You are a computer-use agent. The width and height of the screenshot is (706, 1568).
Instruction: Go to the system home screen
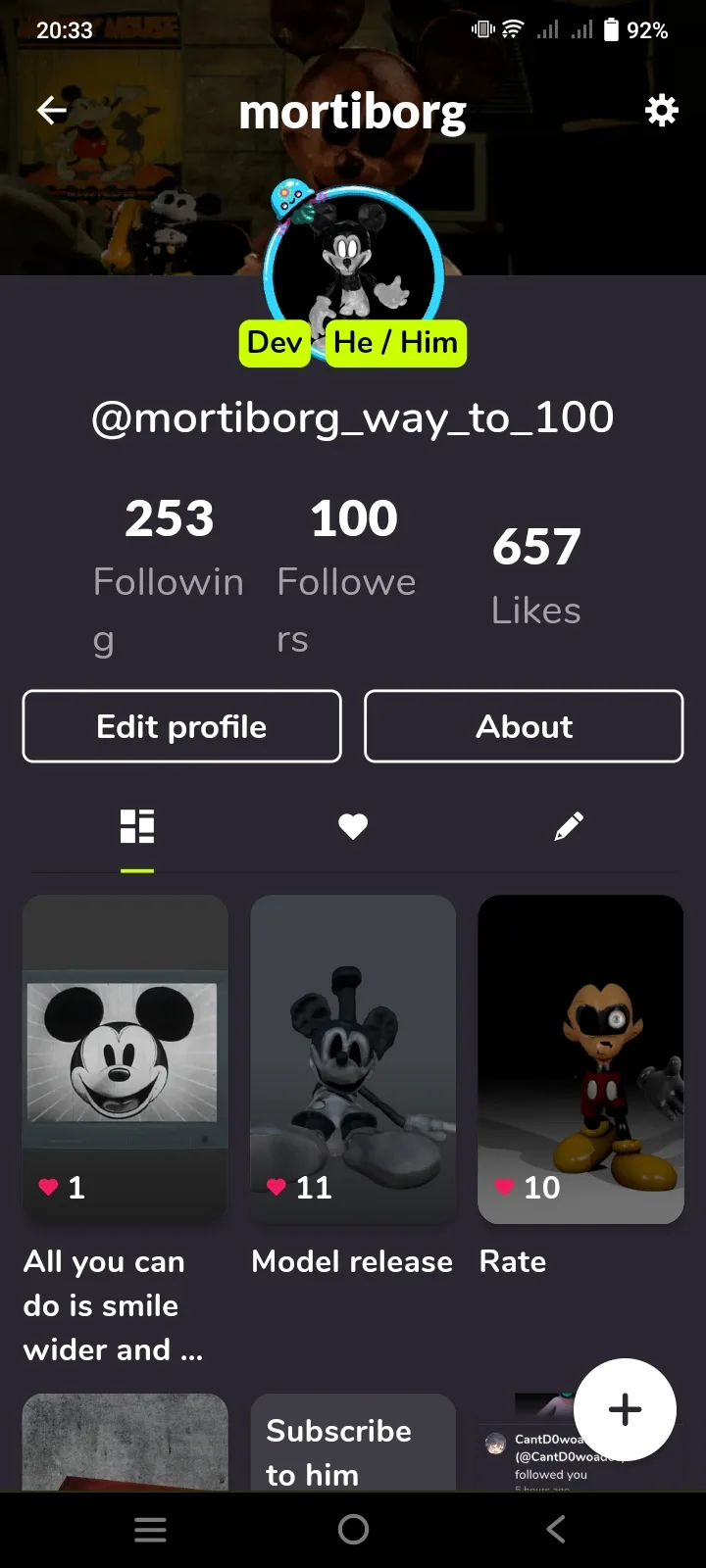point(353,1529)
